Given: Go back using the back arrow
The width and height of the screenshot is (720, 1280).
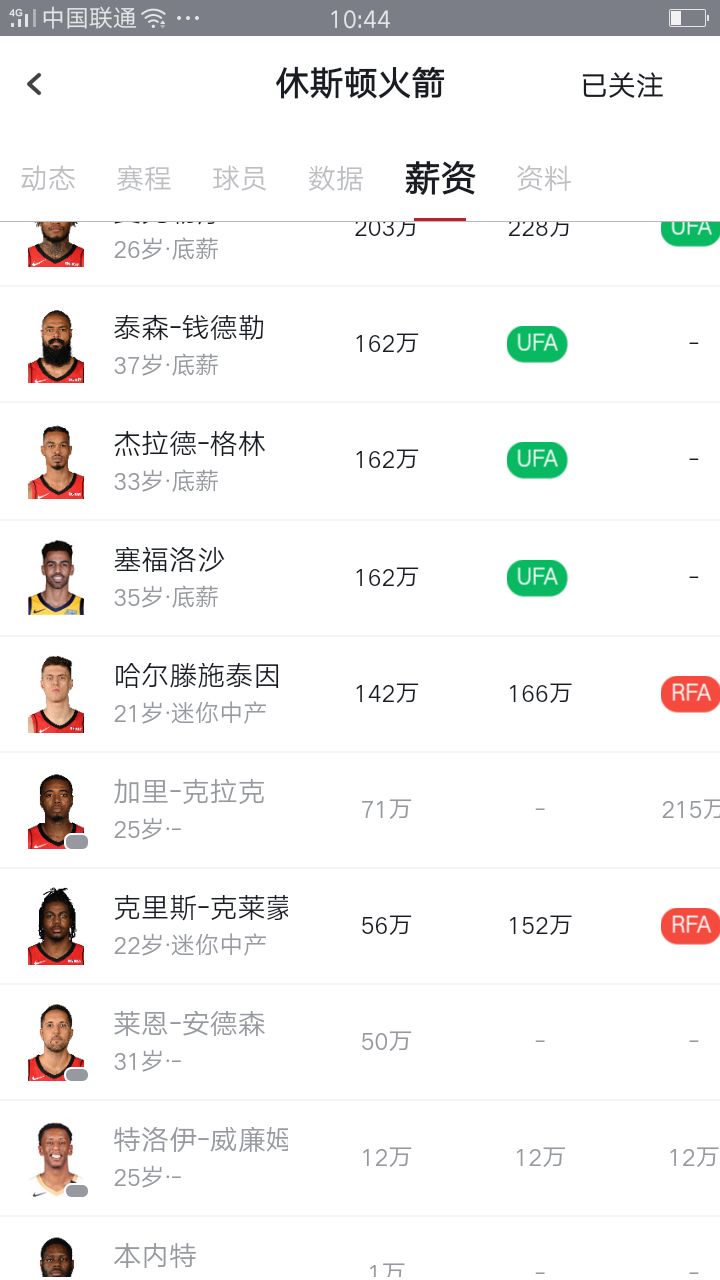Looking at the screenshot, I should 35,85.
